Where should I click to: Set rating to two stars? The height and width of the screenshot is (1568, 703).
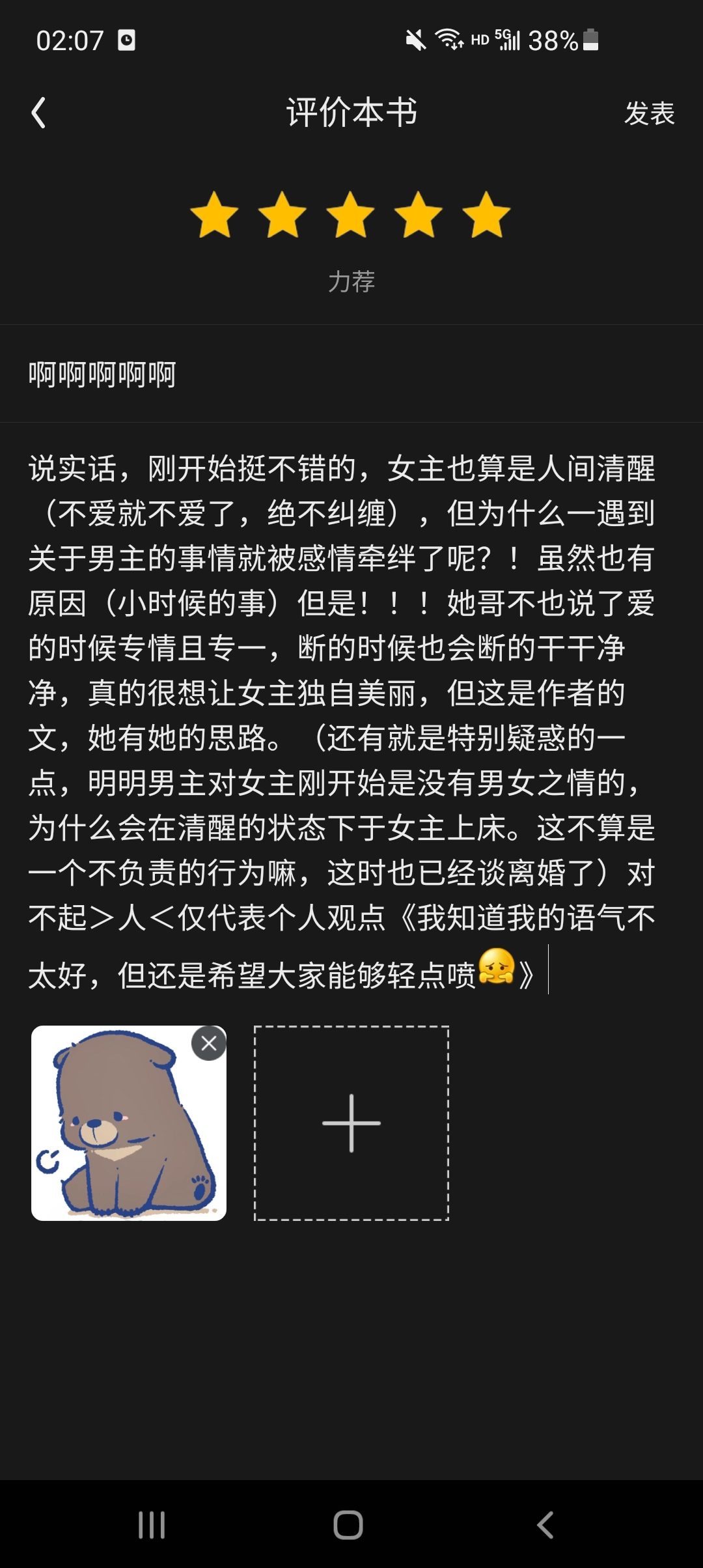point(282,215)
